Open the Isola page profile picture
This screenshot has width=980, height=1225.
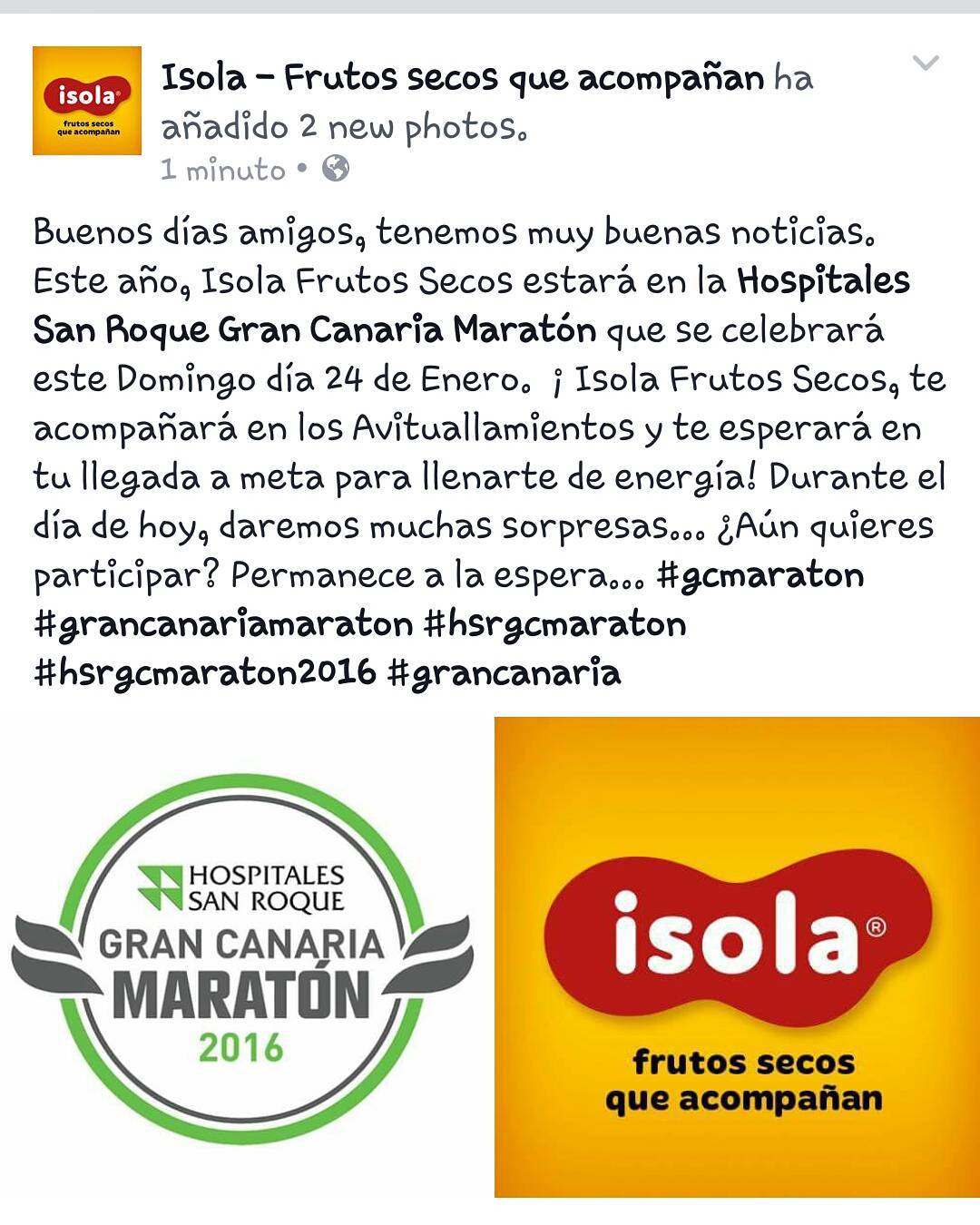[x=87, y=101]
